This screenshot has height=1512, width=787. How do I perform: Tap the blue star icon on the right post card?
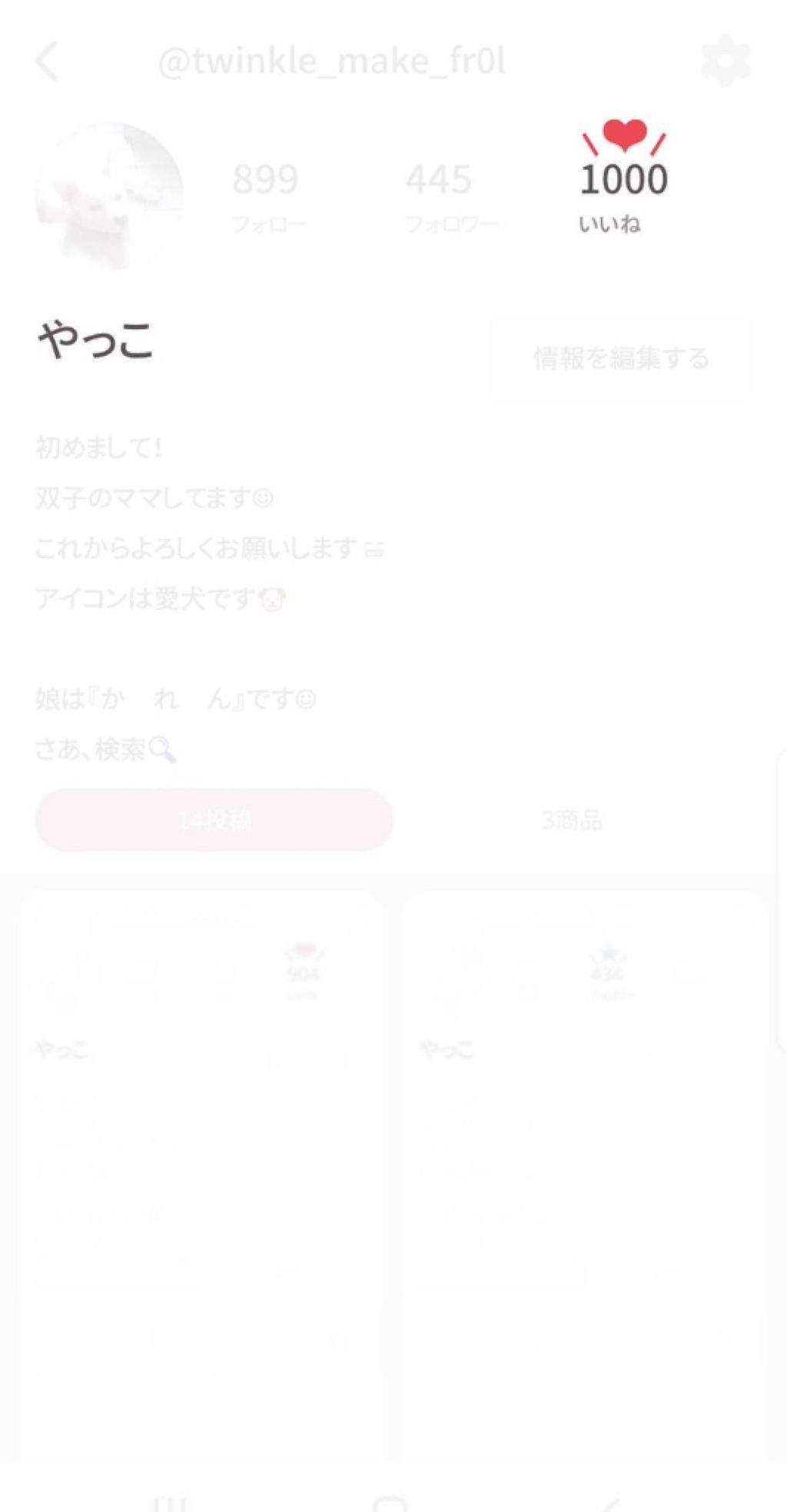(x=609, y=953)
